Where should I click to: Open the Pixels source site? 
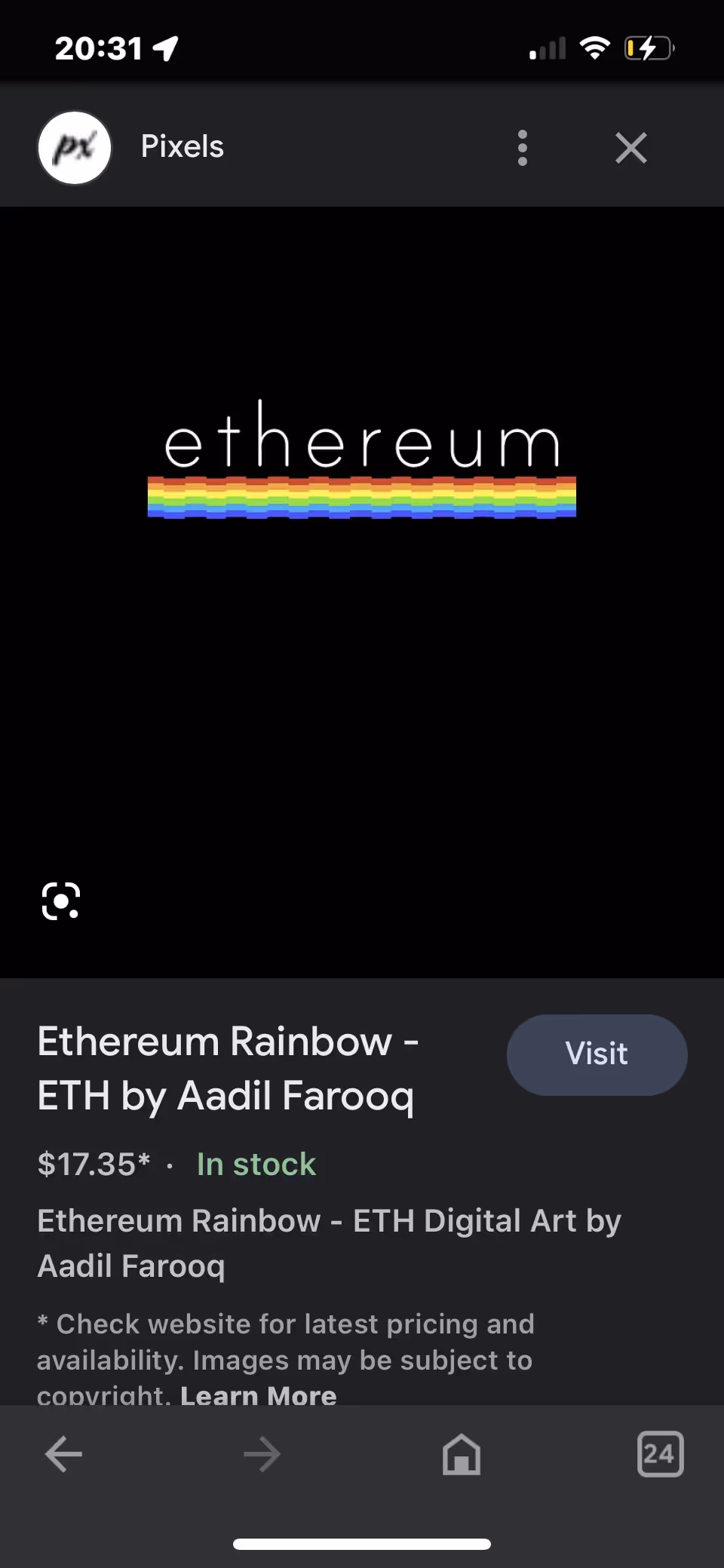click(182, 147)
